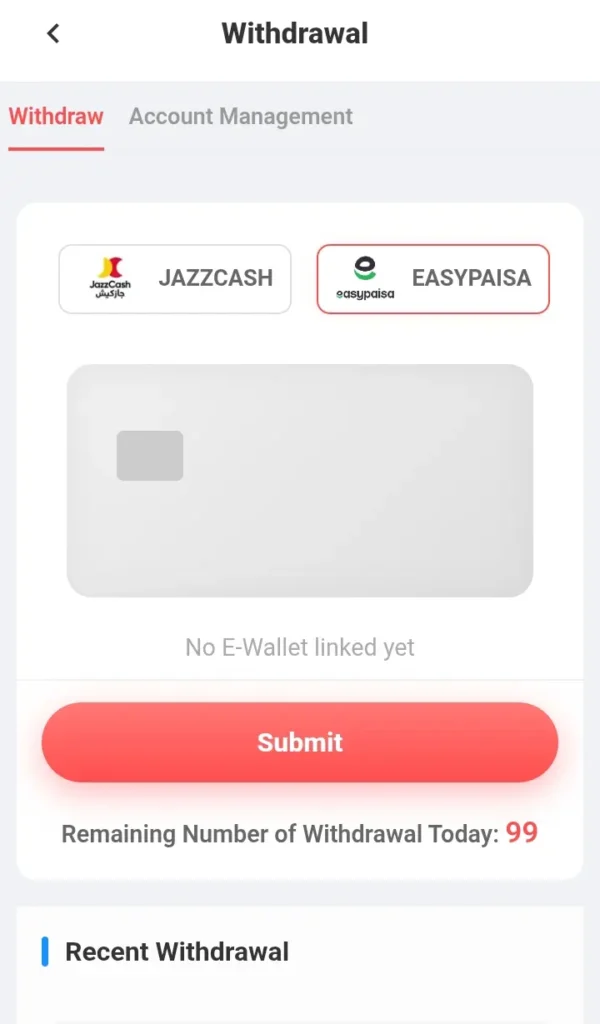Choose JAZZCASH as withdrawal method
This screenshot has width=600, height=1024.
[x=175, y=279]
